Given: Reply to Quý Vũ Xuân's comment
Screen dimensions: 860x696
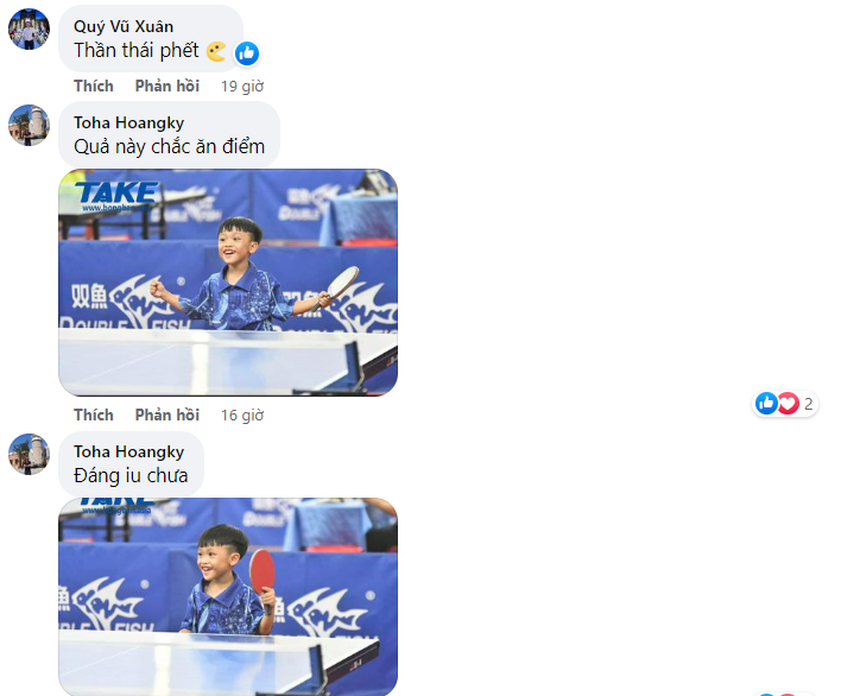Looking at the screenshot, I should [167, 86].
